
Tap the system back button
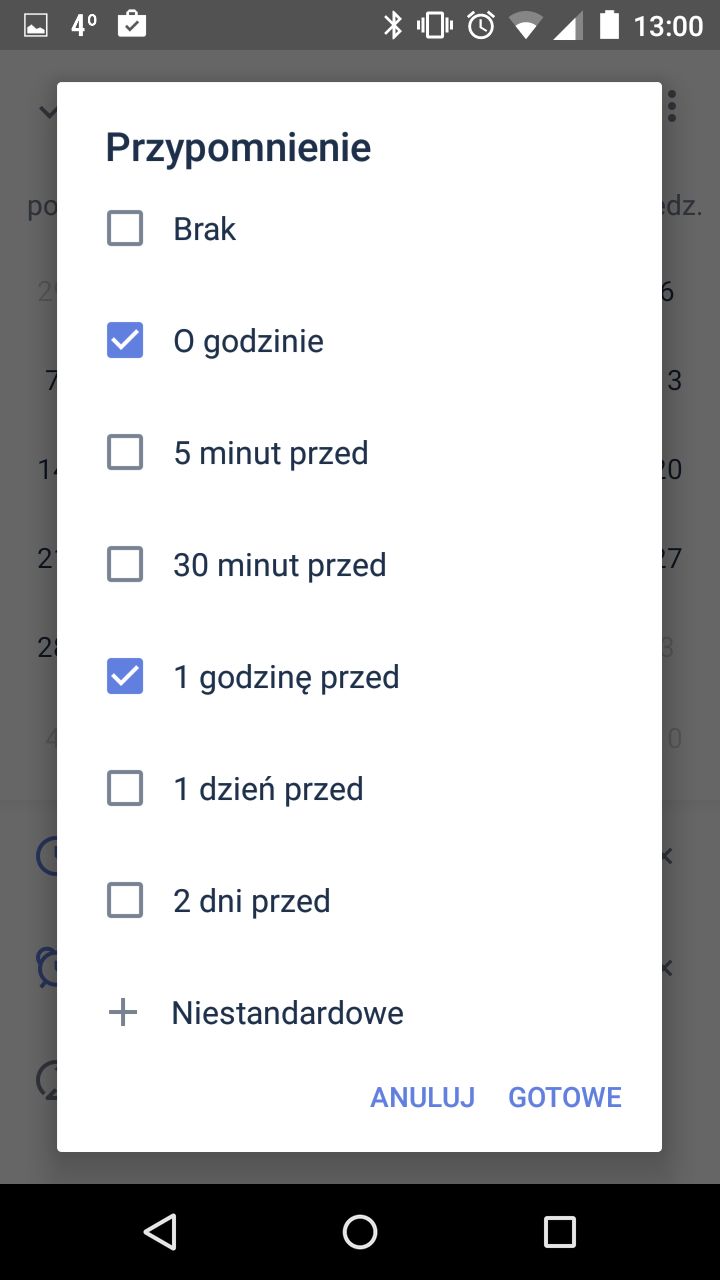tap(160, 1231)
